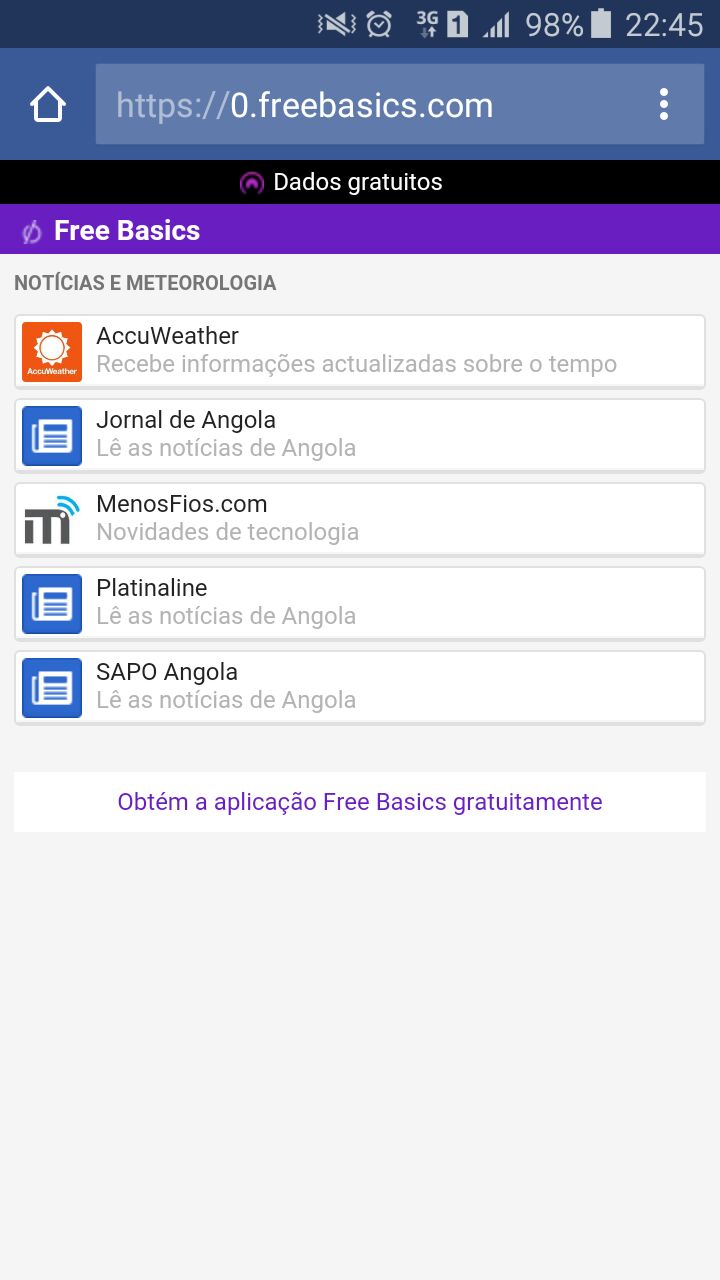720x1280 pixels.
Task: Open the browser overflow menu
Action: [x=664, y=104]
